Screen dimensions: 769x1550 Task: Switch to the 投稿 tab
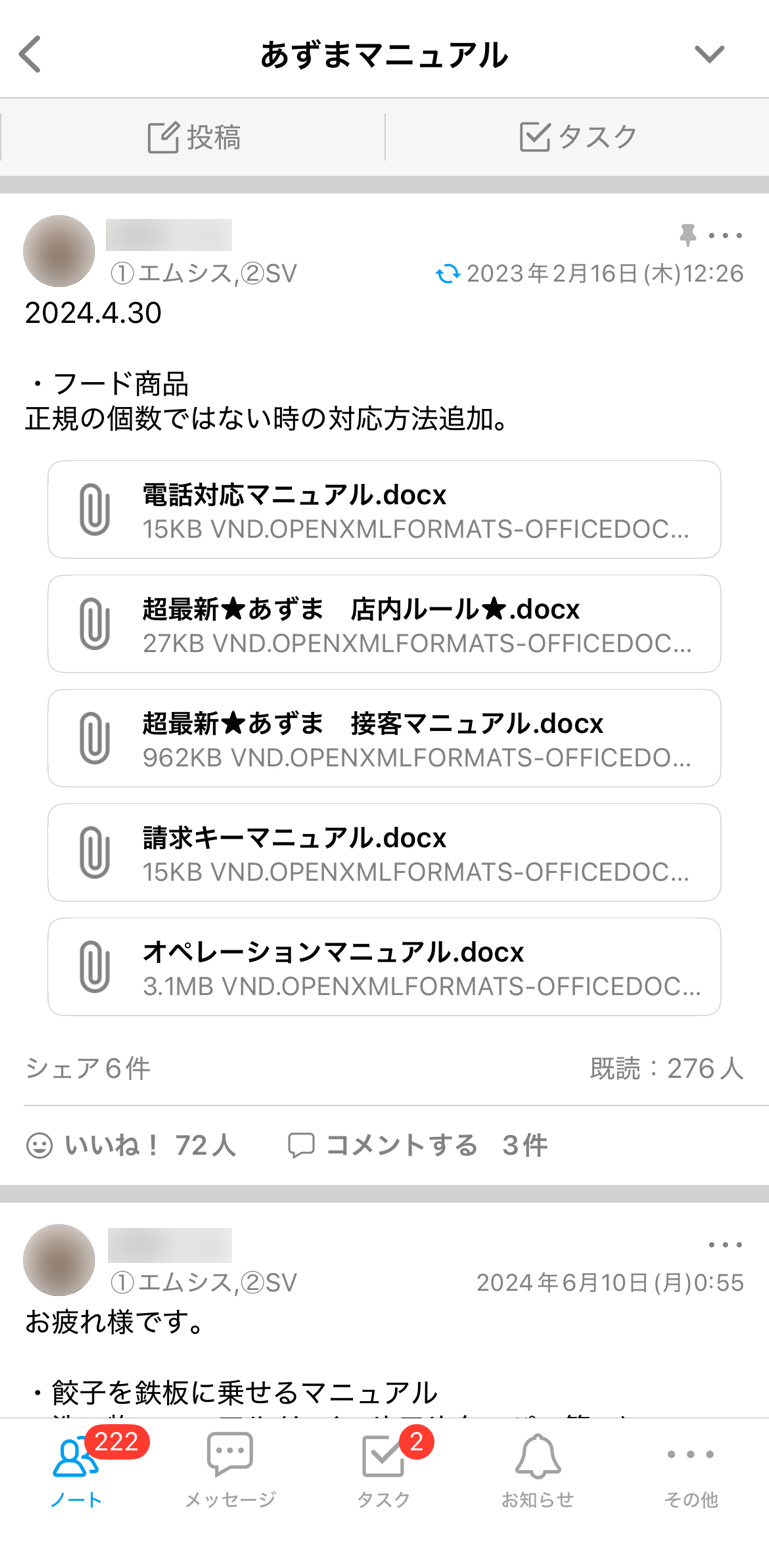(x=193, y=137)
